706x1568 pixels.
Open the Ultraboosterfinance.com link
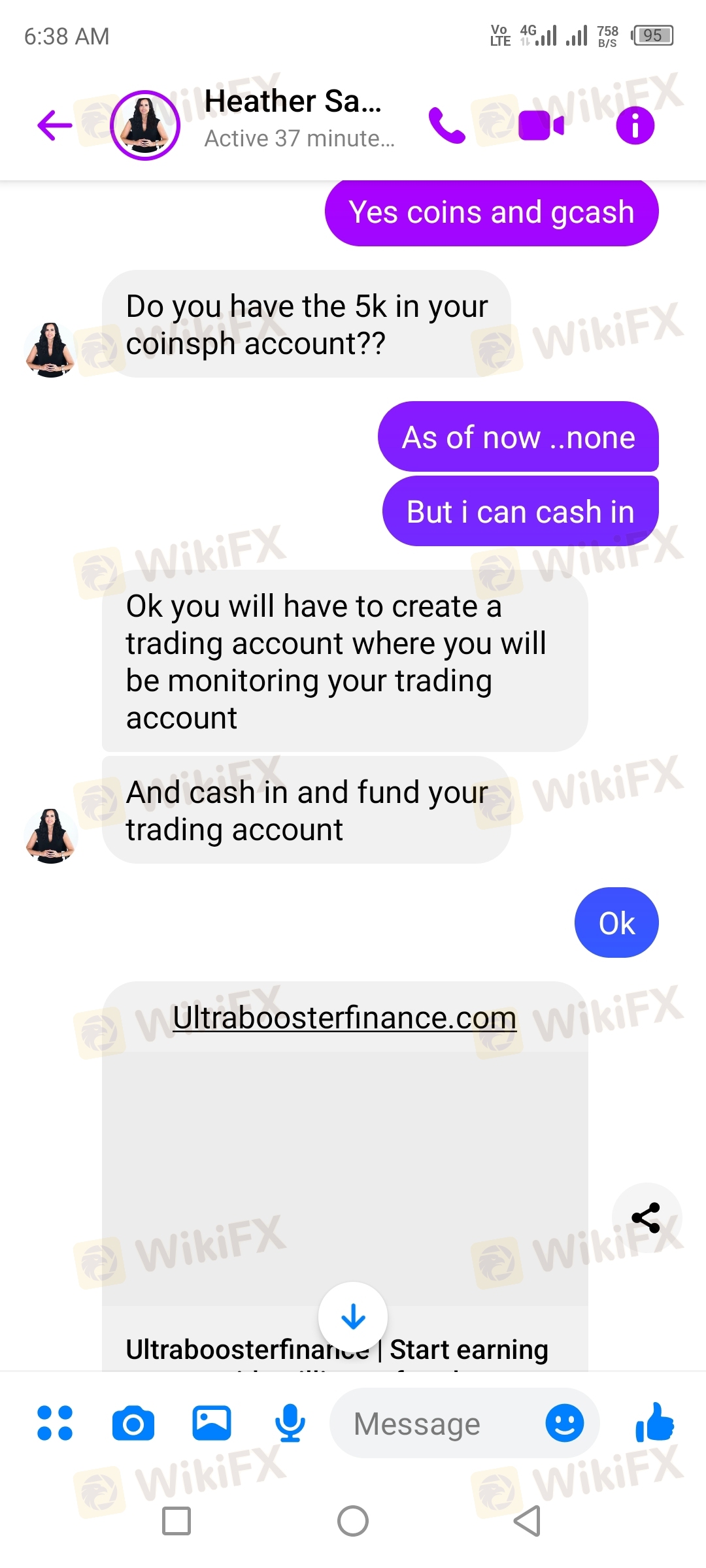[345, 1018]
